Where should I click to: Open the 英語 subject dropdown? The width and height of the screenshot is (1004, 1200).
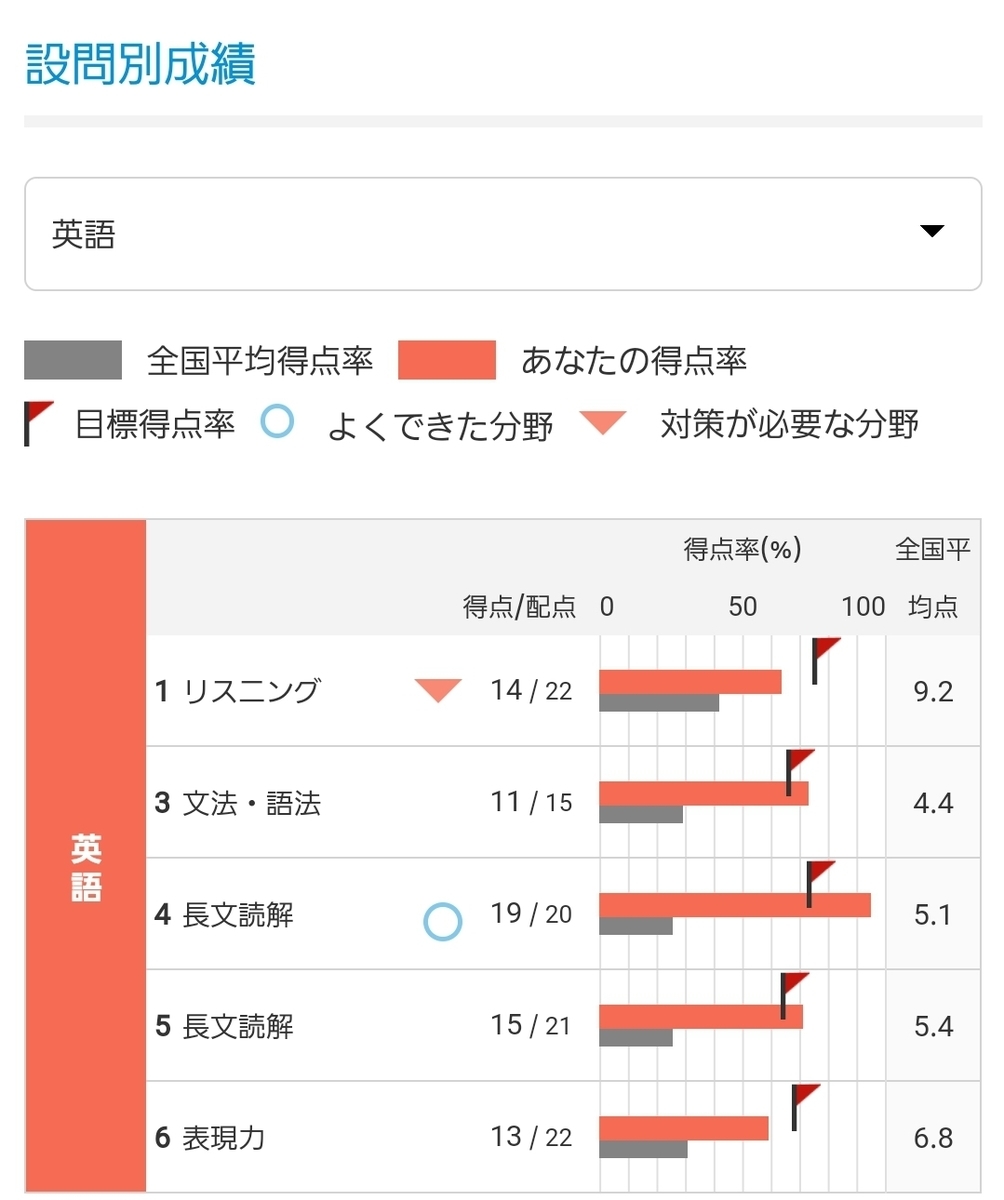[500, 232]
